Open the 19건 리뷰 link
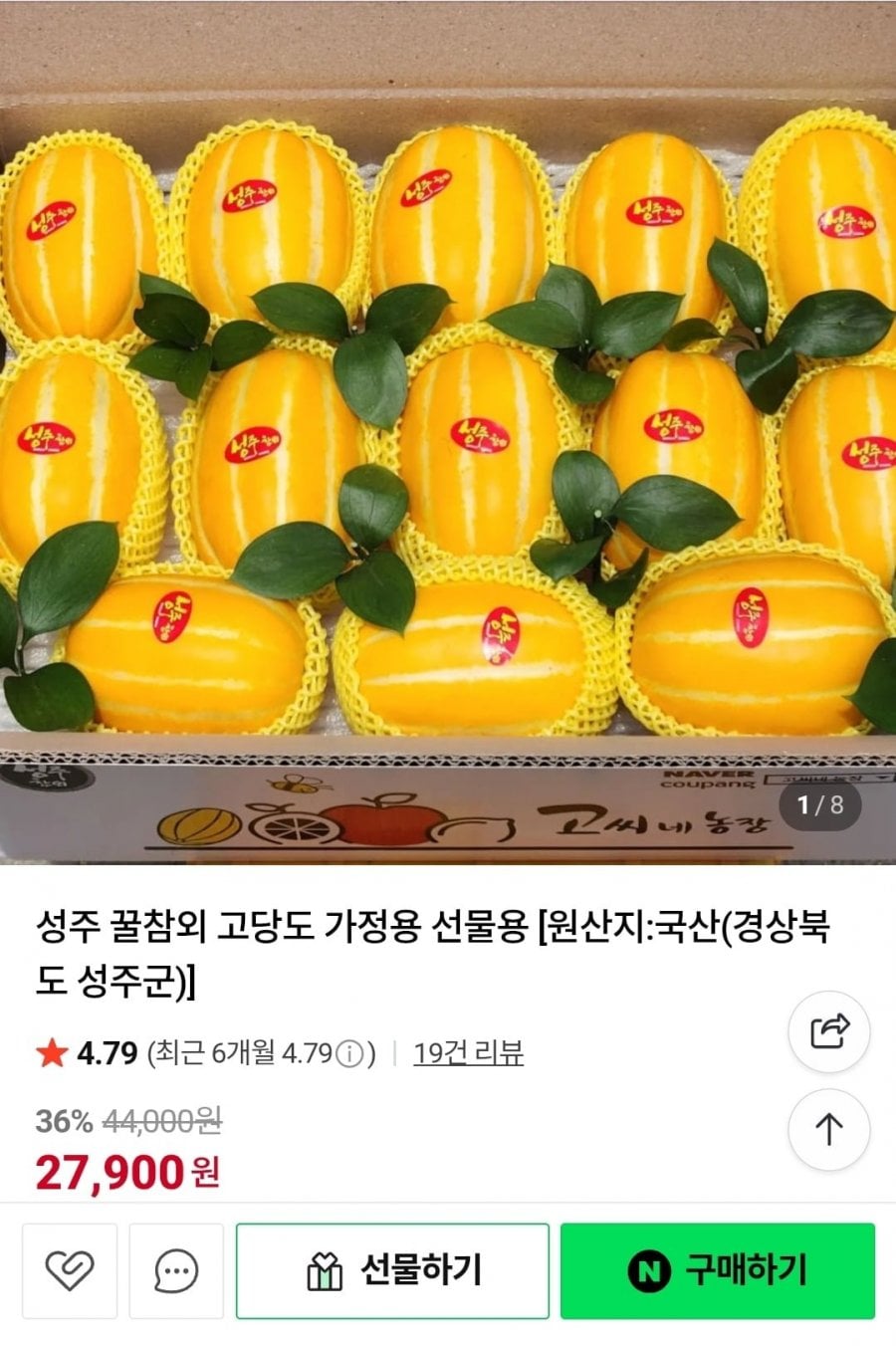Image resolution: width=896 pixels, height=1346 pixels. click(469, 1053)
